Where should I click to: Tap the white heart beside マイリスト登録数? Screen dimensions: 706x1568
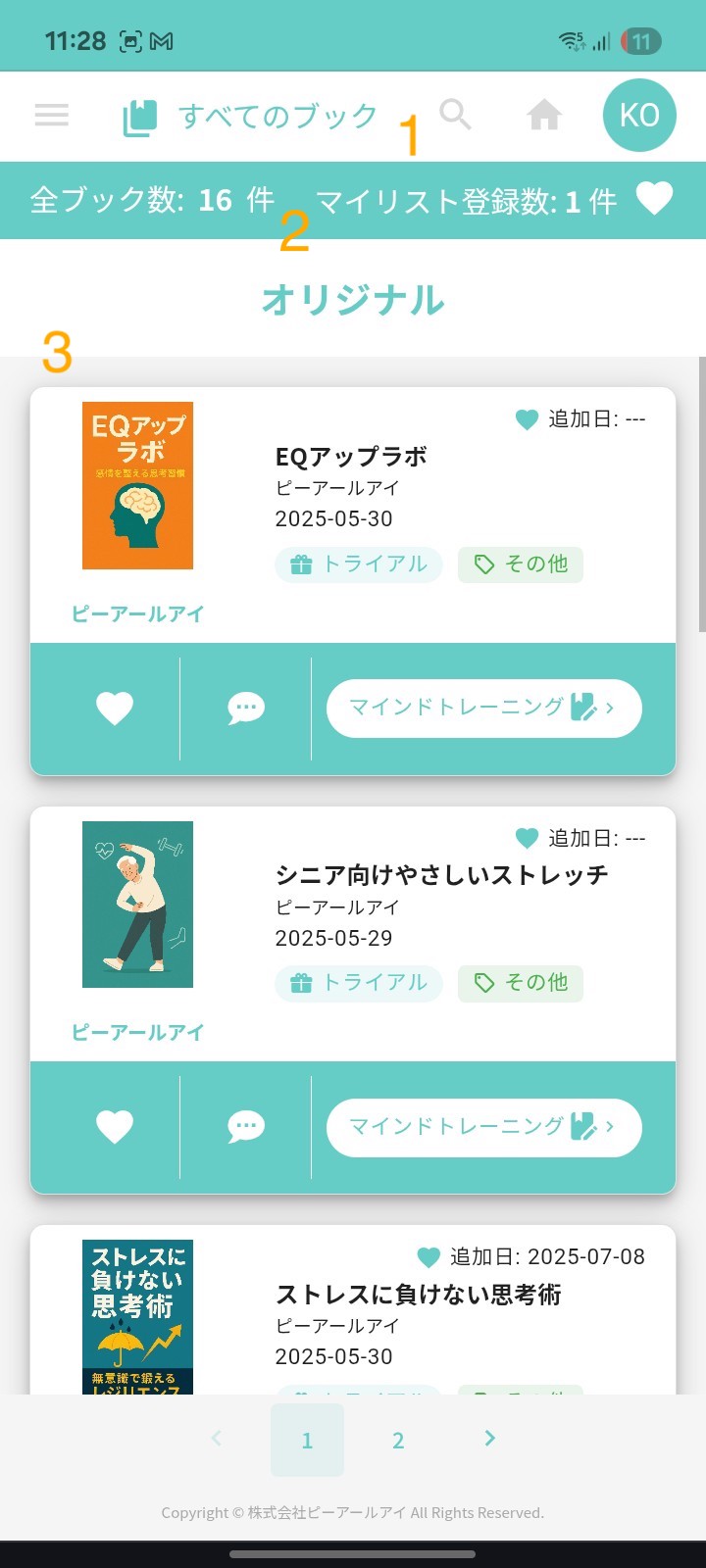click(x=654, y=199)
